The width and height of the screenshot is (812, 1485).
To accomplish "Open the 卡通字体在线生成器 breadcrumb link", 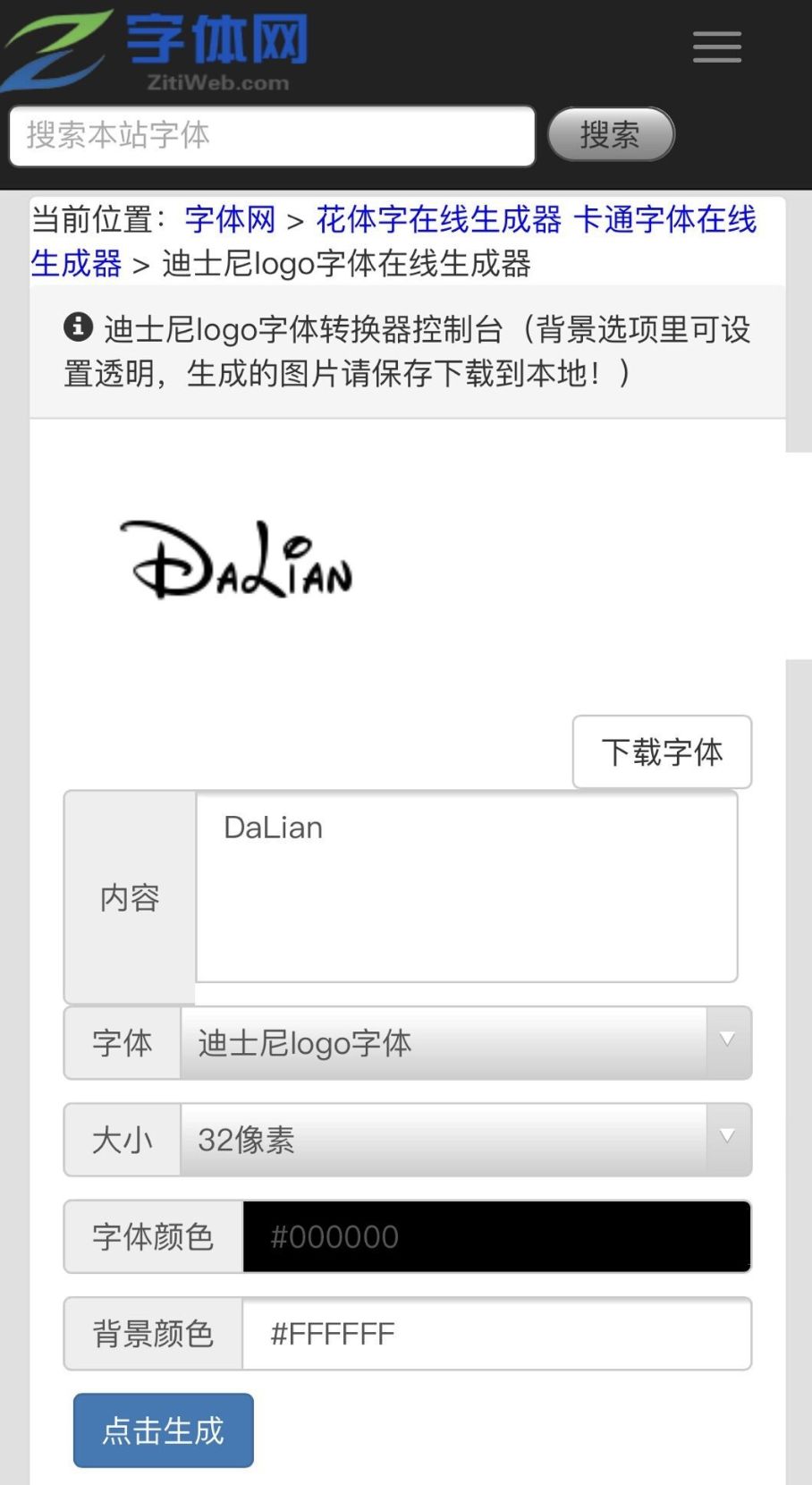I will (x=664, y=219).
